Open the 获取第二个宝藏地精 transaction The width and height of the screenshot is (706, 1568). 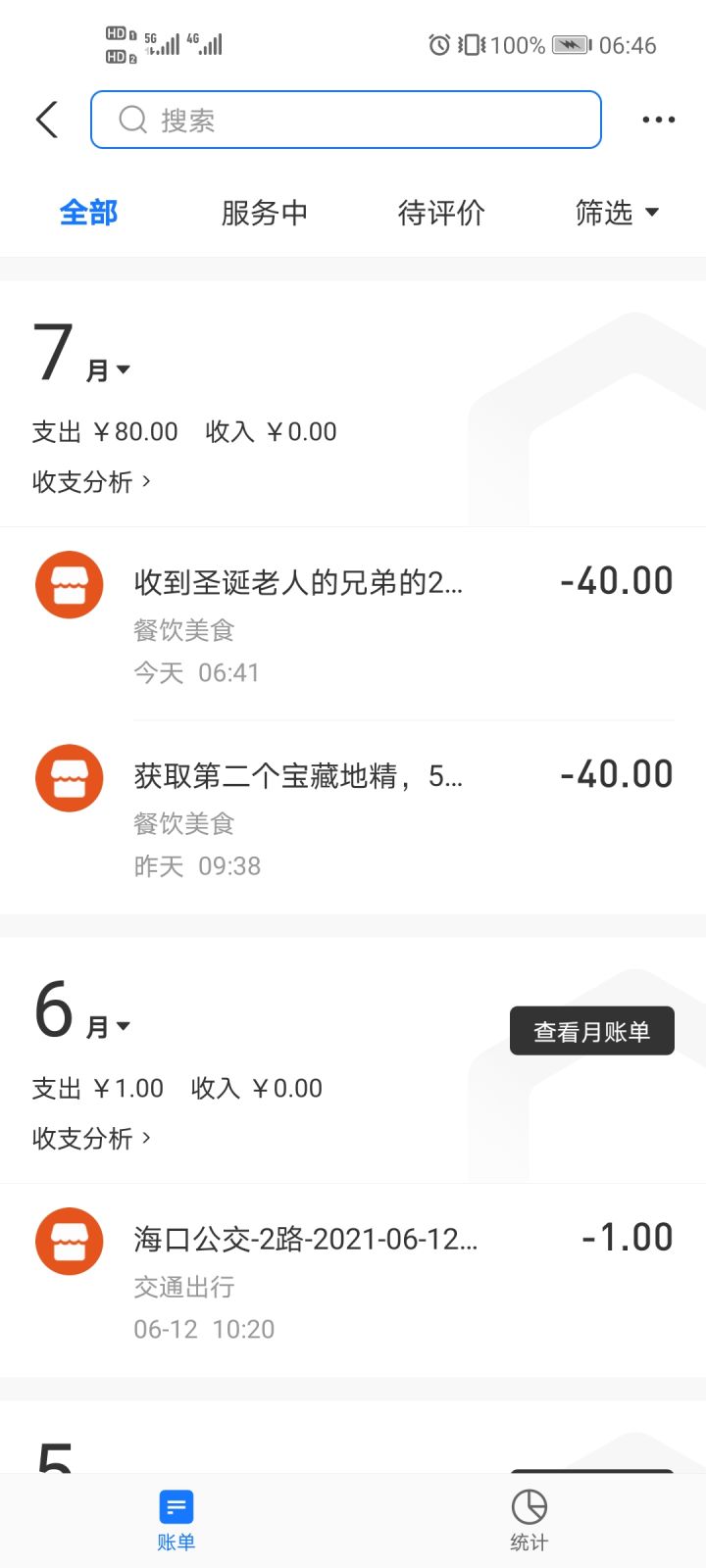point(353,817)
